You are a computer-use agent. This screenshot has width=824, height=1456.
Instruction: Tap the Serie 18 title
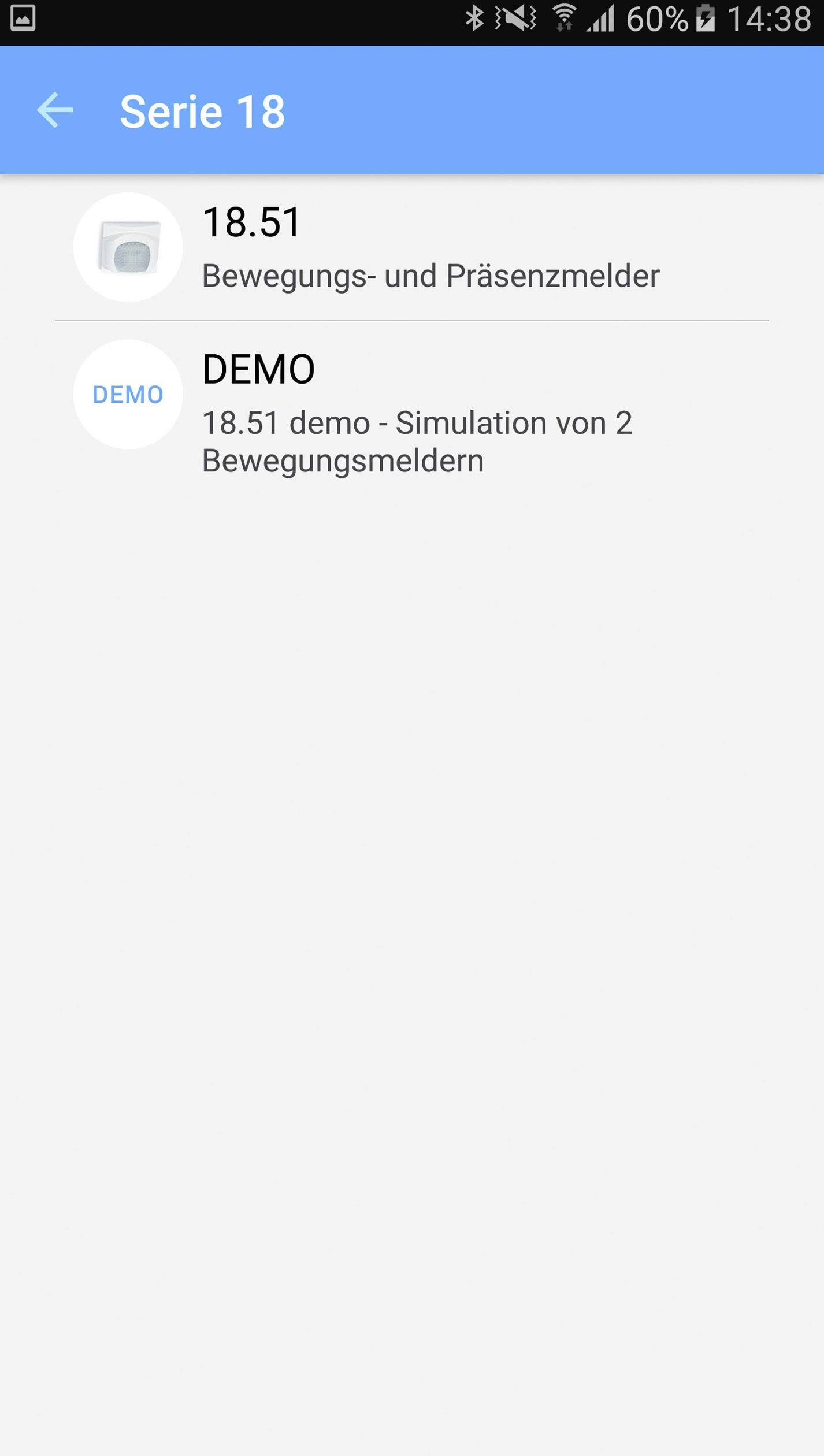[x=202, y=112]
